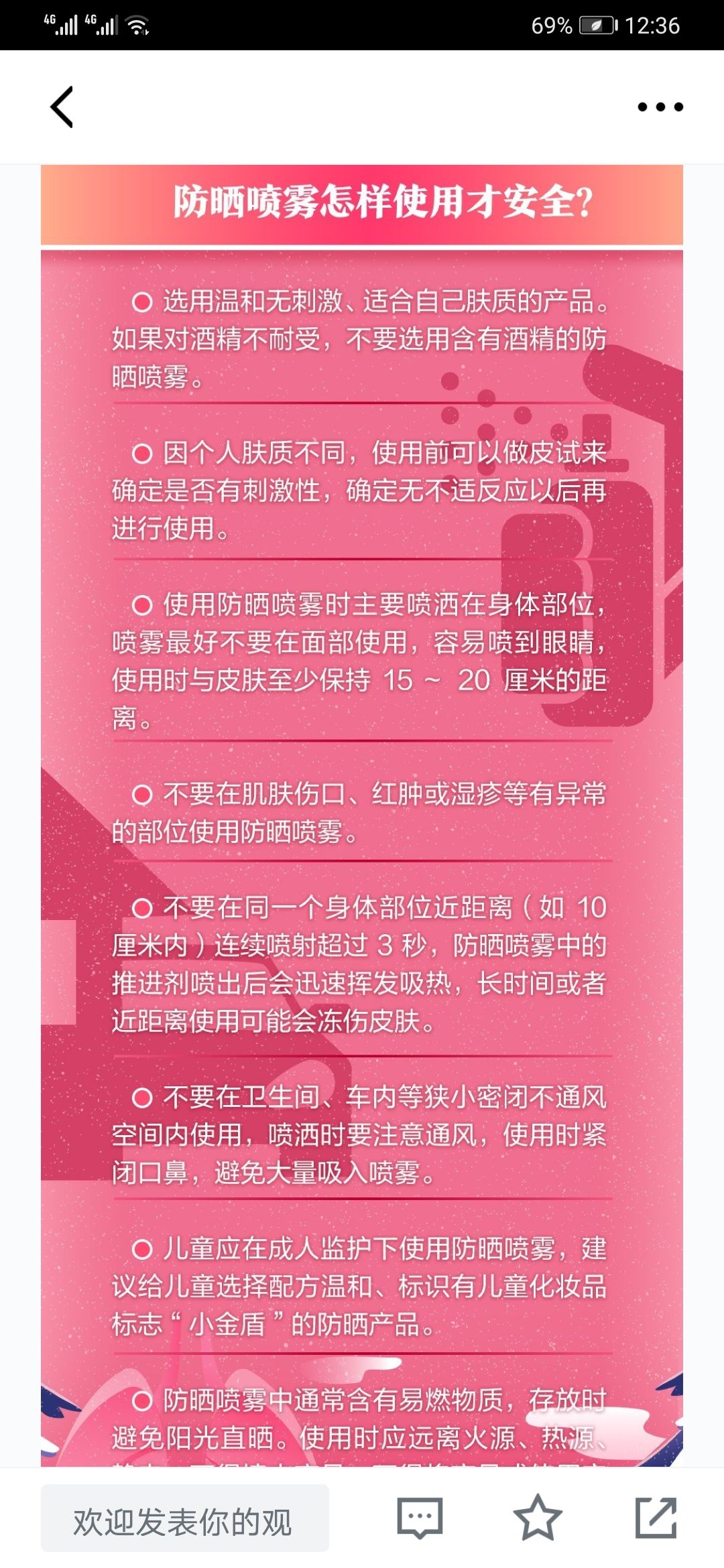Share this article
This screenshot has width=724, height=1568.
(656, 1517)
